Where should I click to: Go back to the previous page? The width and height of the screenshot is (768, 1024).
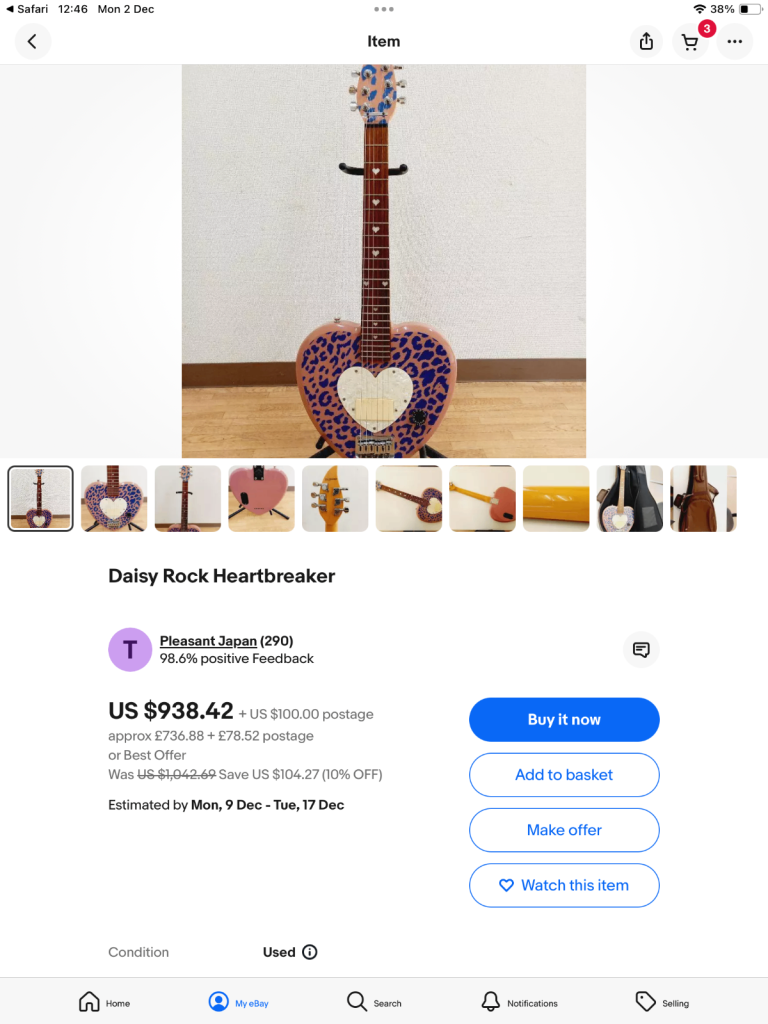coord(32,42)
